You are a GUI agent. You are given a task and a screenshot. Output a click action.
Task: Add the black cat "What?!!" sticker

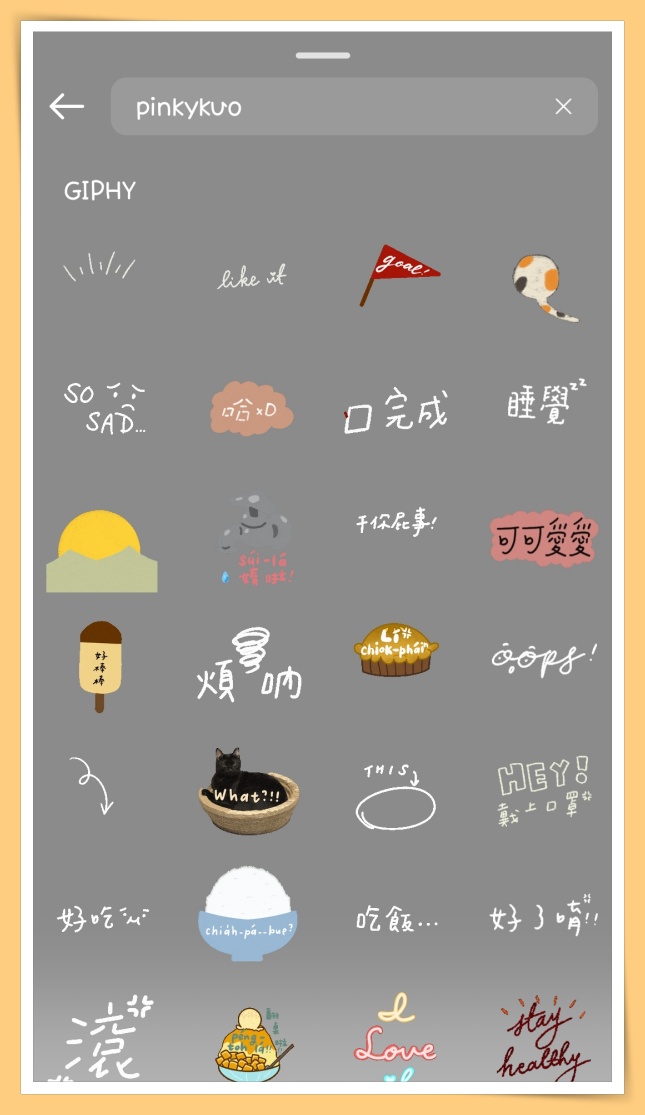[248, 791]
